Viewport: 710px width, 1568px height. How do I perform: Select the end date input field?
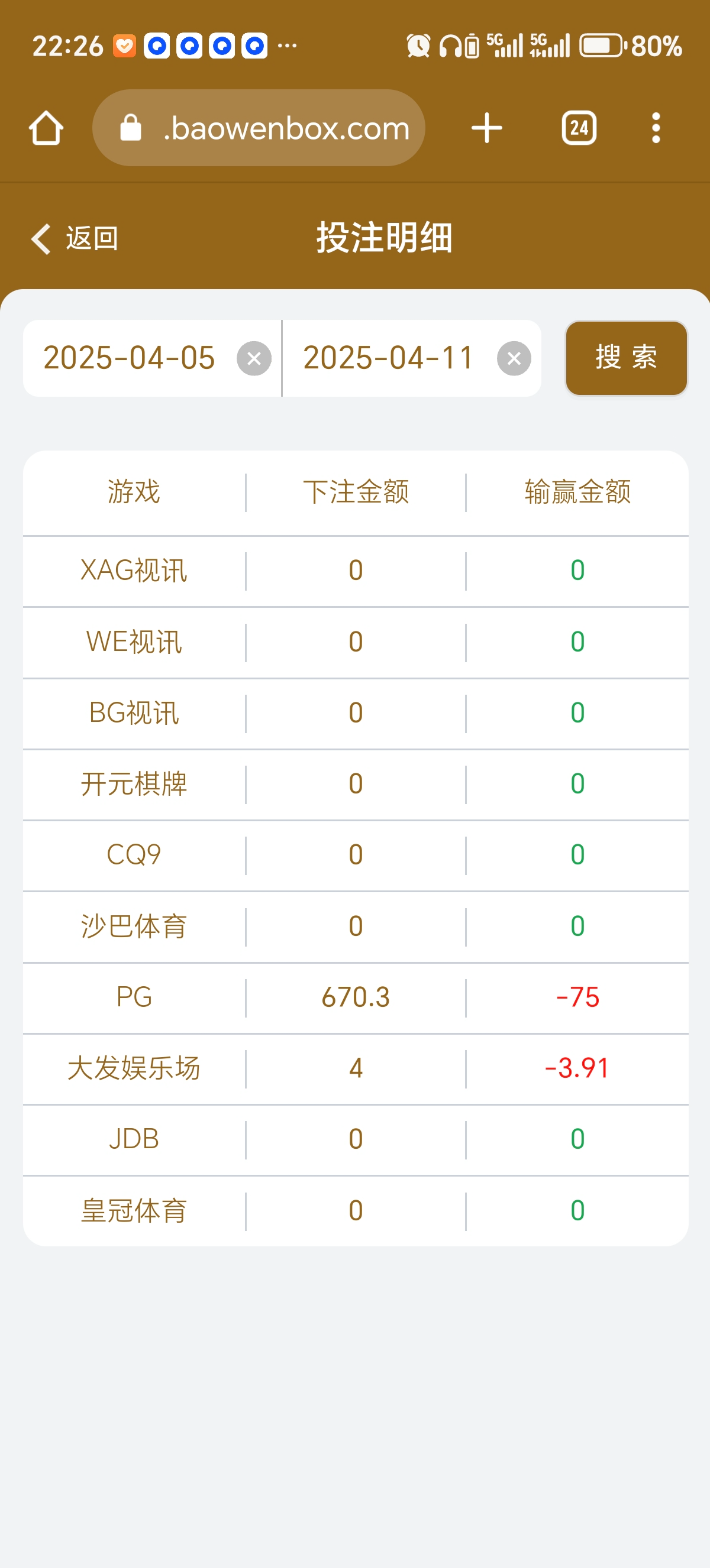[x=388, y=358]
